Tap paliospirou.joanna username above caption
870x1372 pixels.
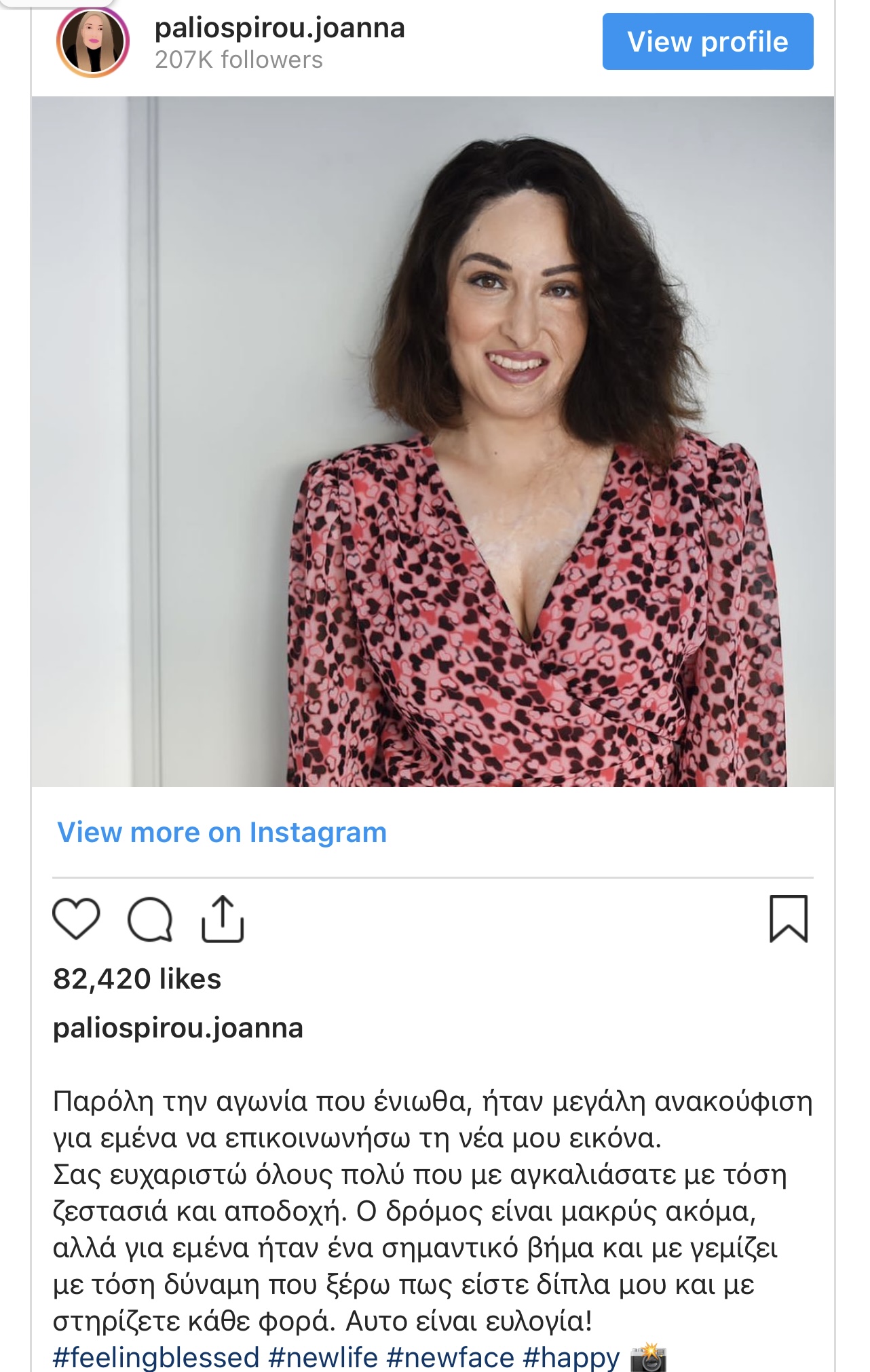click(178, 1027)
